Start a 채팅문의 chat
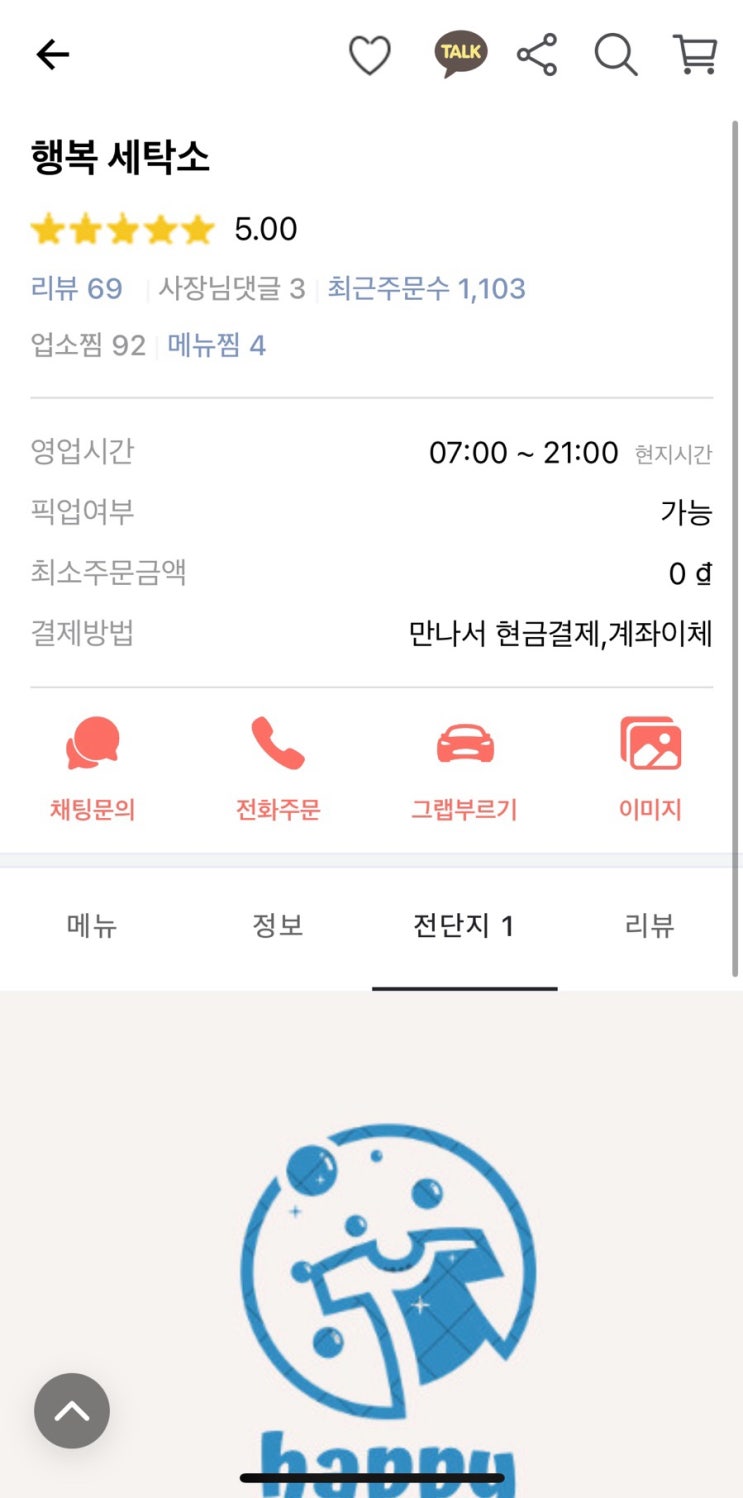743x1498 pixels. coord(92,770)
